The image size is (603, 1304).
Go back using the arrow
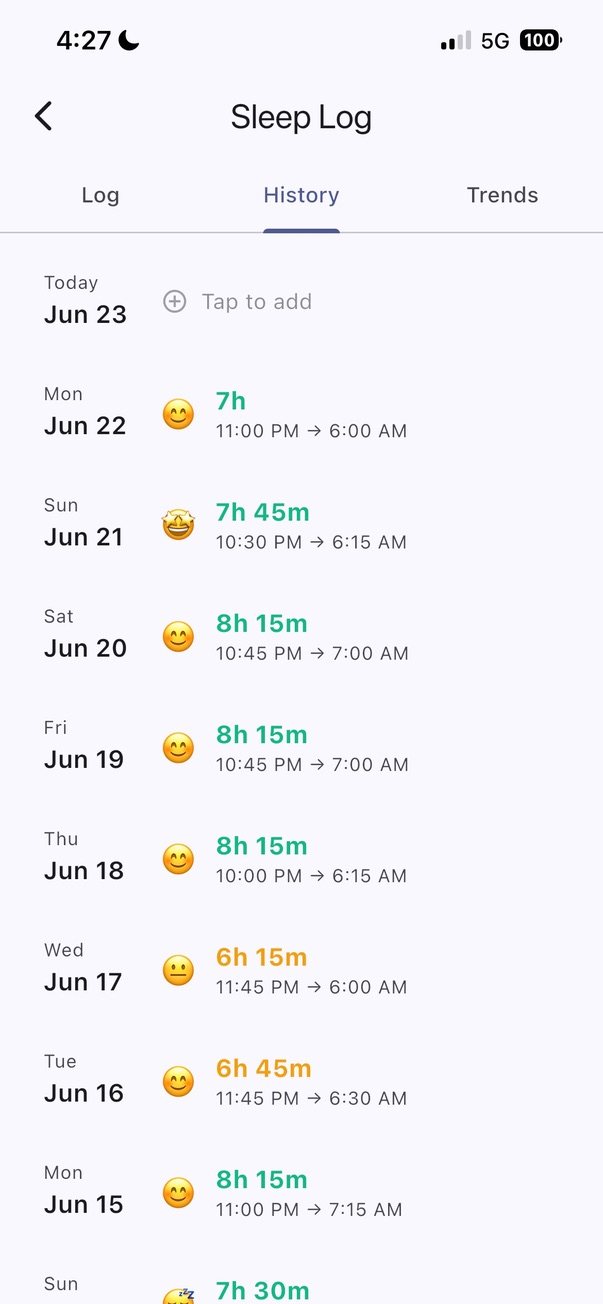(43, 117)
